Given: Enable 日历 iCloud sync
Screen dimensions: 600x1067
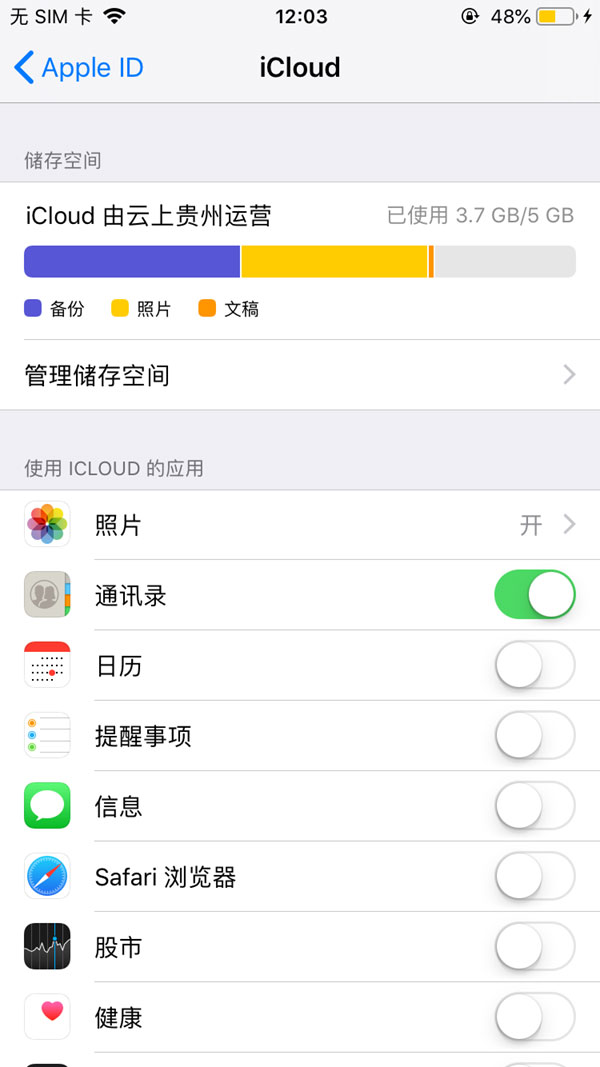Looking at the screenshot, I should click(x=535, y=665).
